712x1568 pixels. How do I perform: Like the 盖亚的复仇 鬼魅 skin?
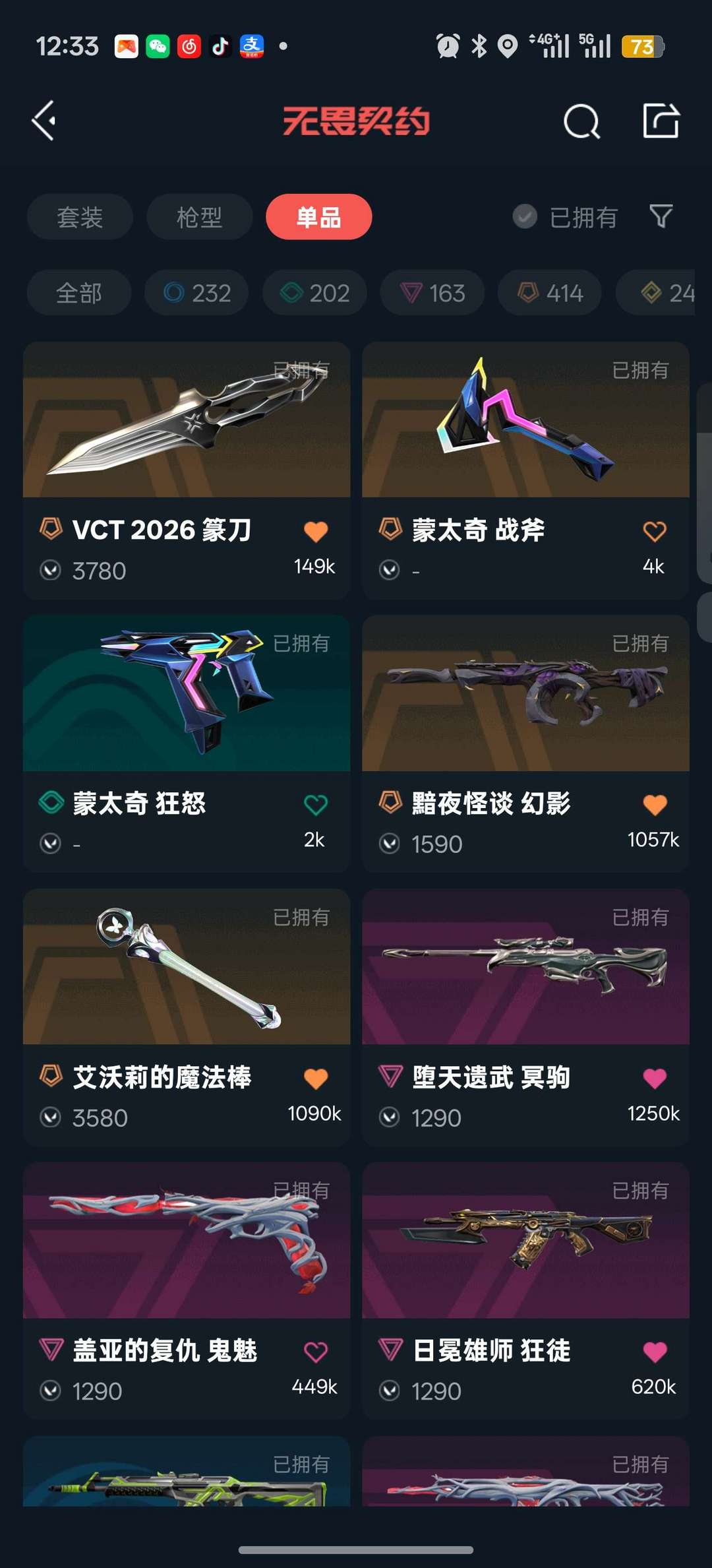click(315, 1352)
